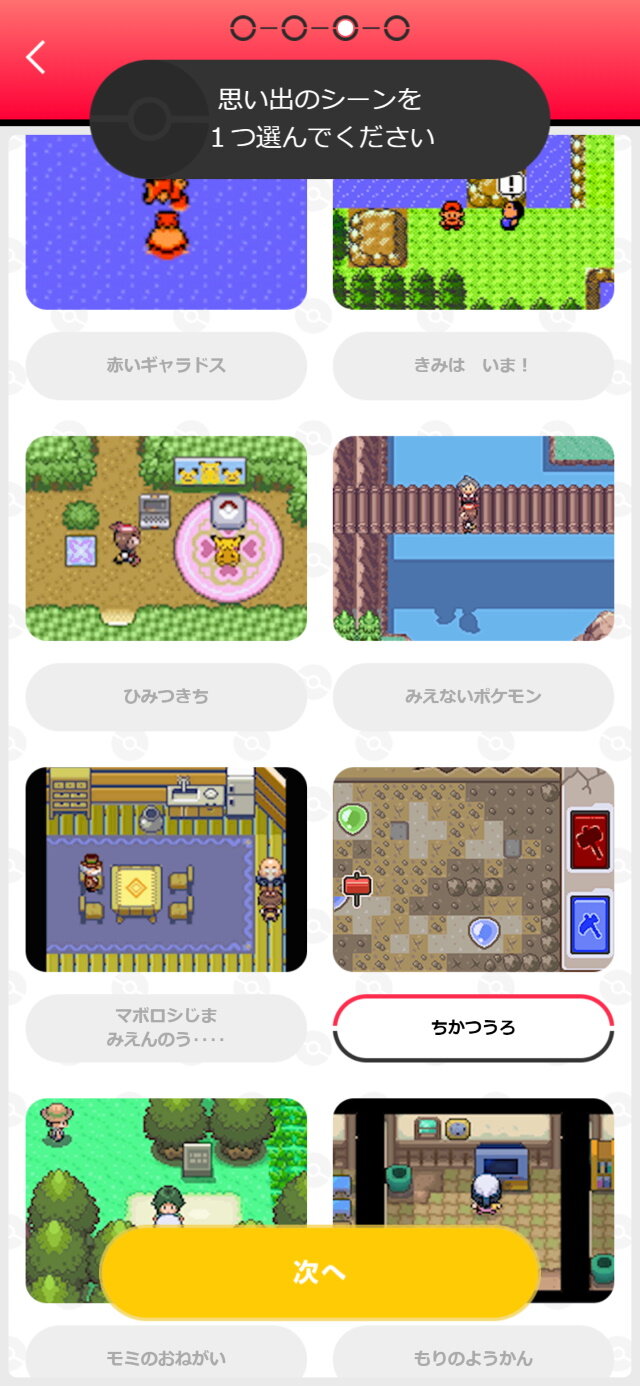
Task: Tap the wooden bridge scene image
Action: (x=473, y=538)
